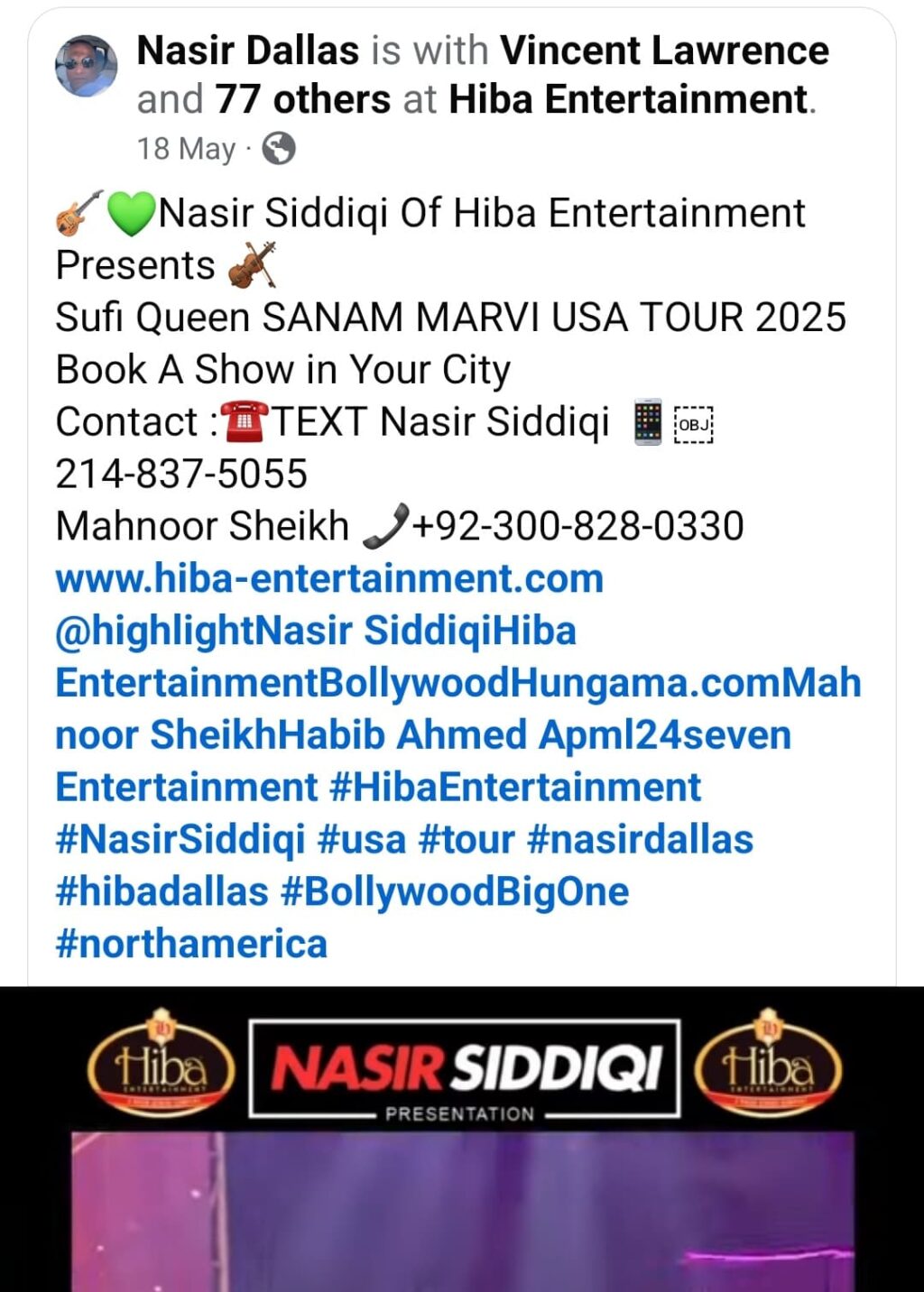Open Hiba Entertainment location page
924x1292 pixels.
tap(628, 99)
